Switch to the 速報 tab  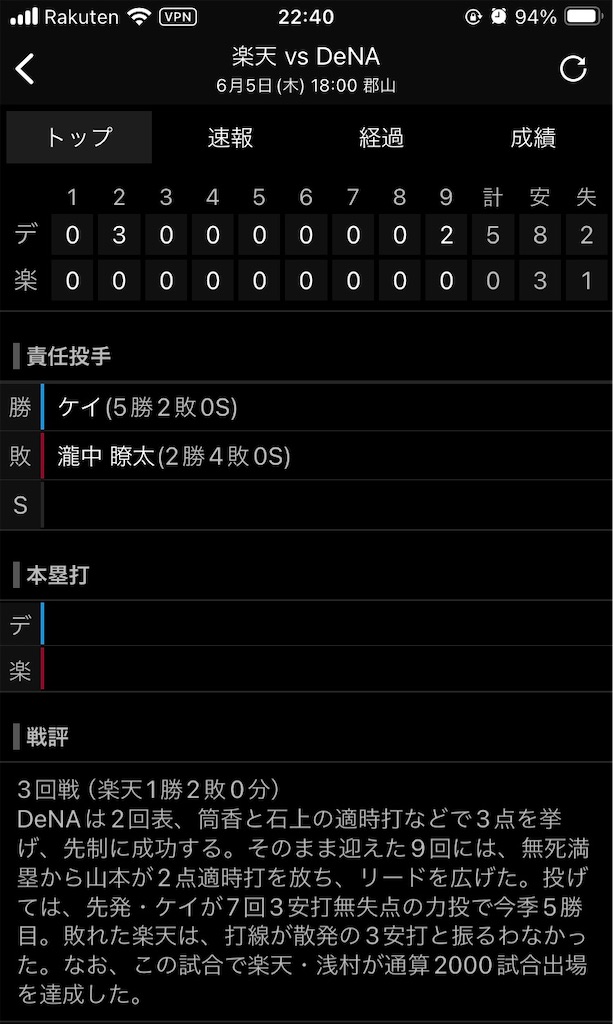[230, 137]
